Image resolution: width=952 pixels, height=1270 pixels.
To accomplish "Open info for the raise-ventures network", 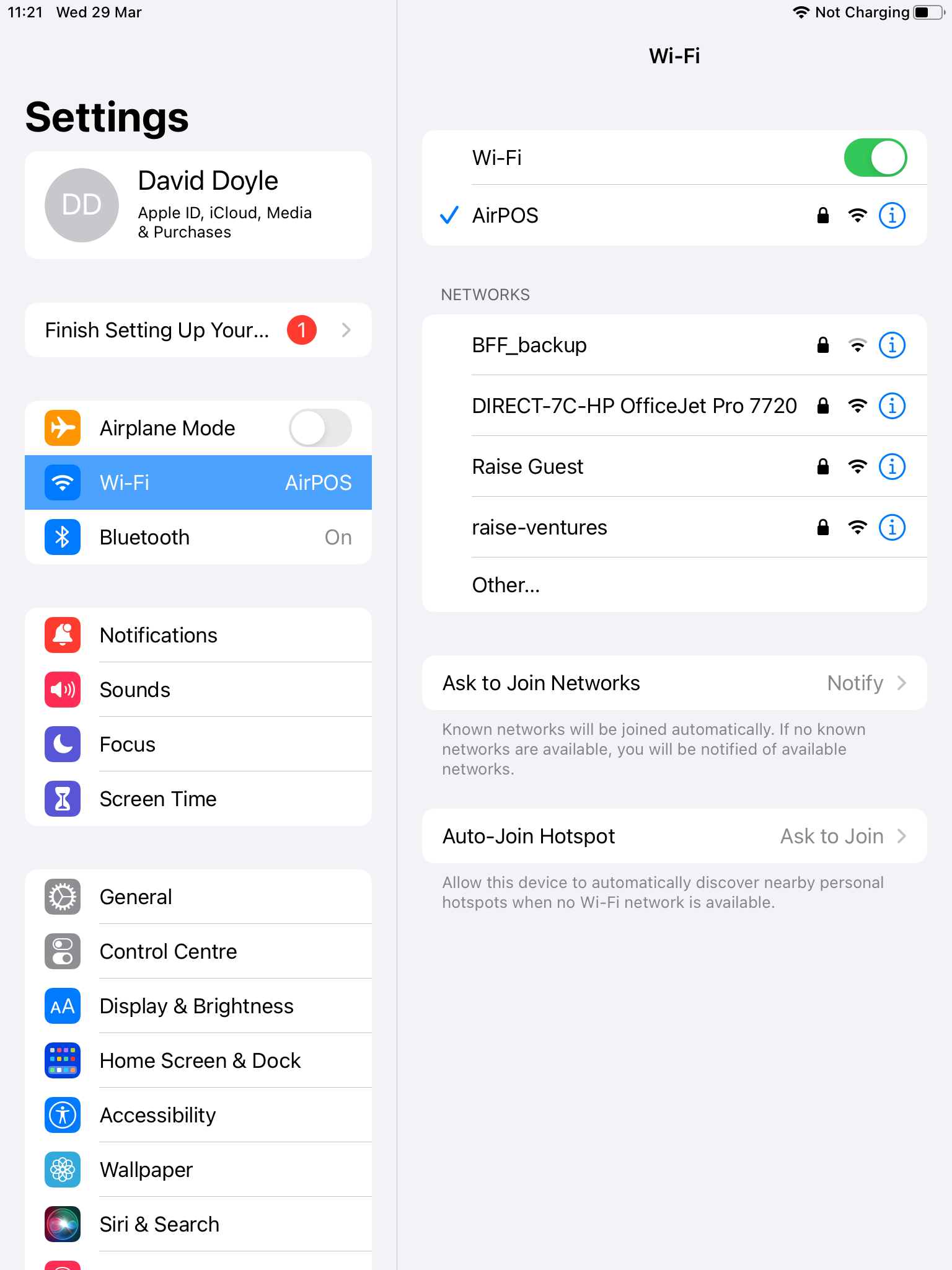I will coord(892,527).
